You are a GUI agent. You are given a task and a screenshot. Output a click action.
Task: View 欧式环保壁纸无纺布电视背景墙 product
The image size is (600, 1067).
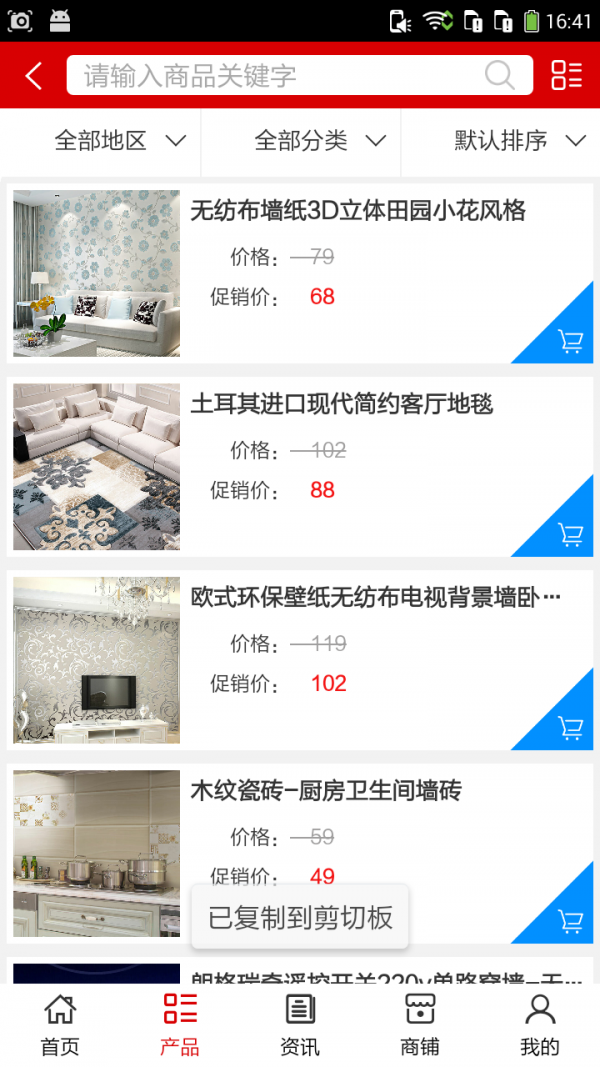click(x=375, y=598)
